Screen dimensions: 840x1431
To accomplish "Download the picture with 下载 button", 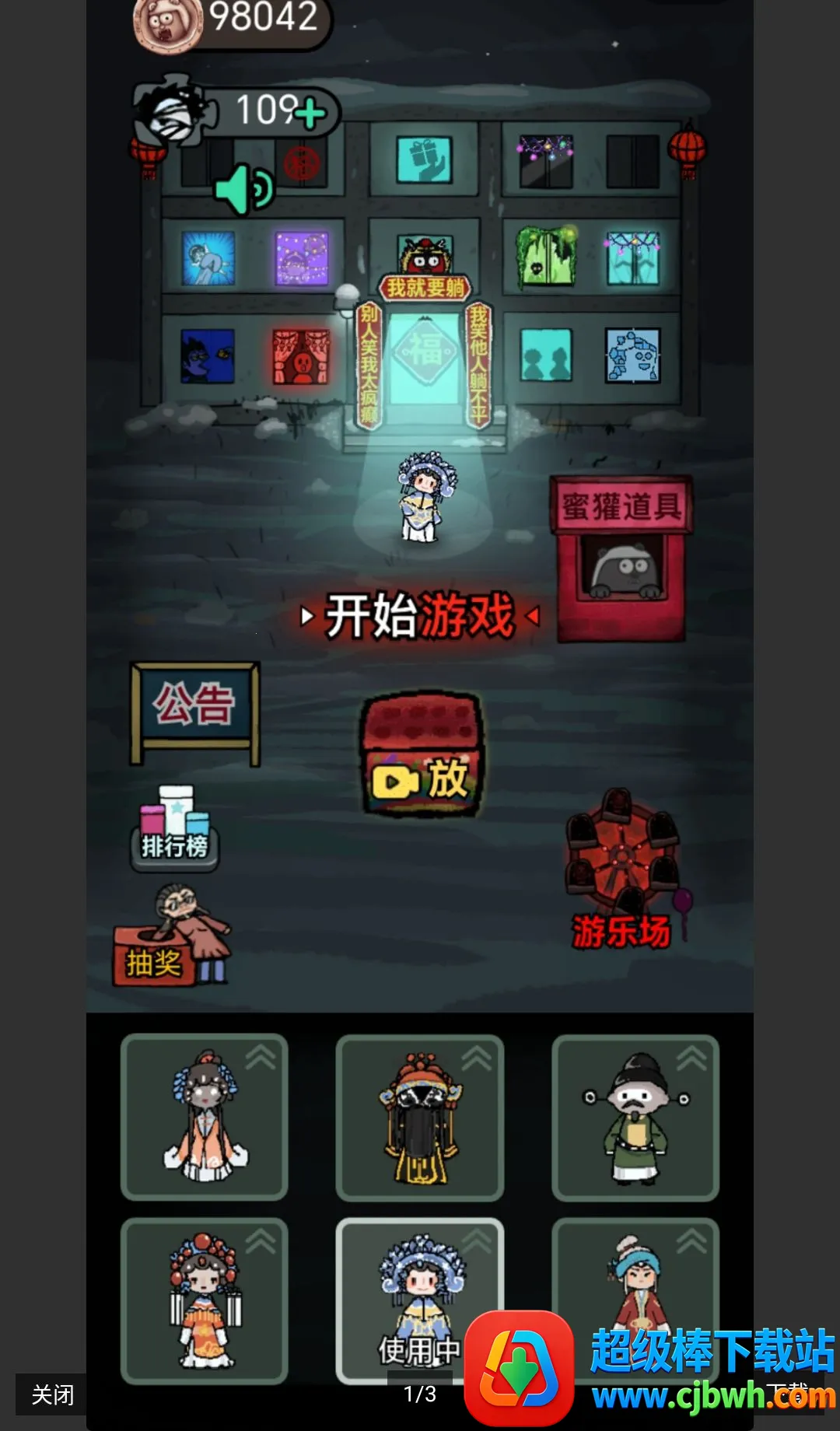I will coord(786,1394).
